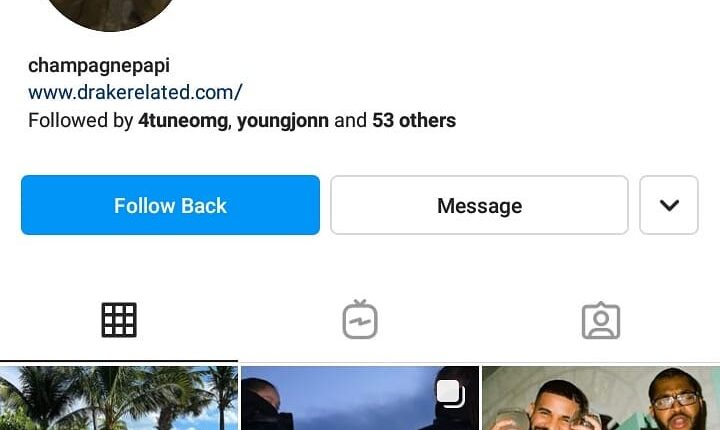Open the post with two men

point(601,398)
